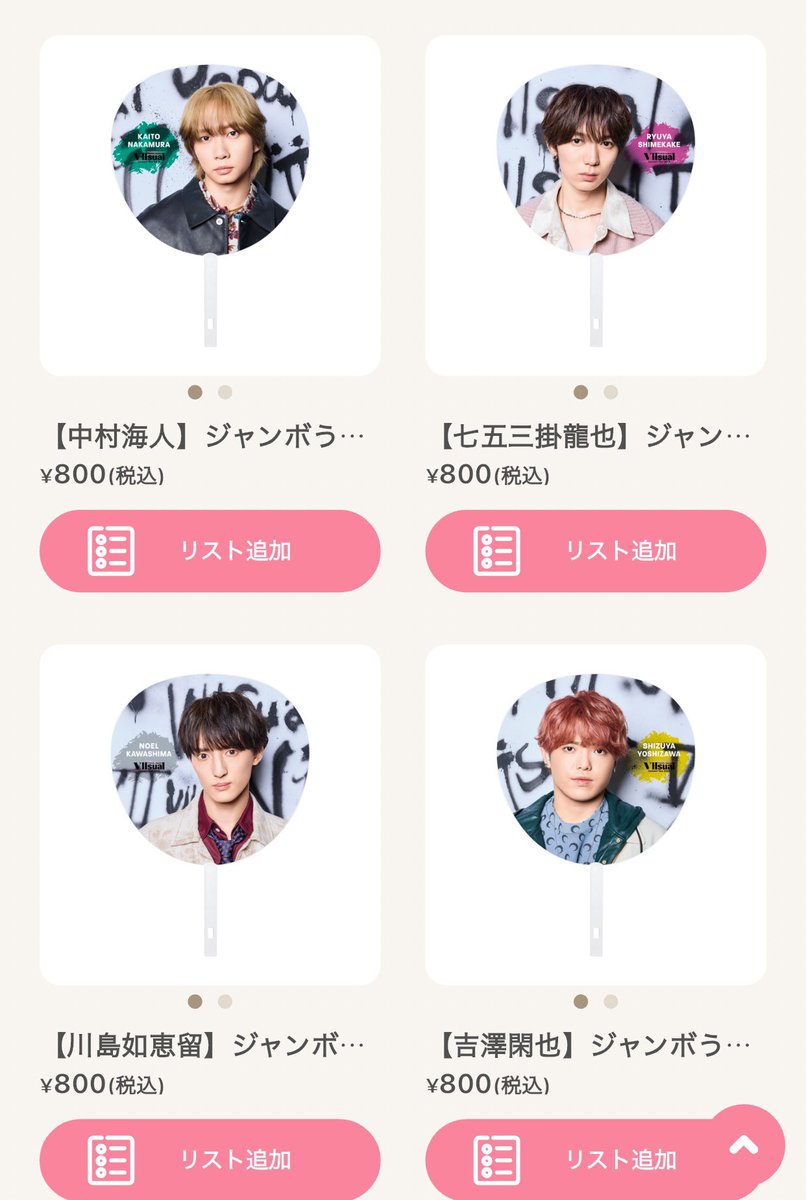Open the 七五三掛龍也 jumbo fan product image
The image size is (806, 1200).
596,205
